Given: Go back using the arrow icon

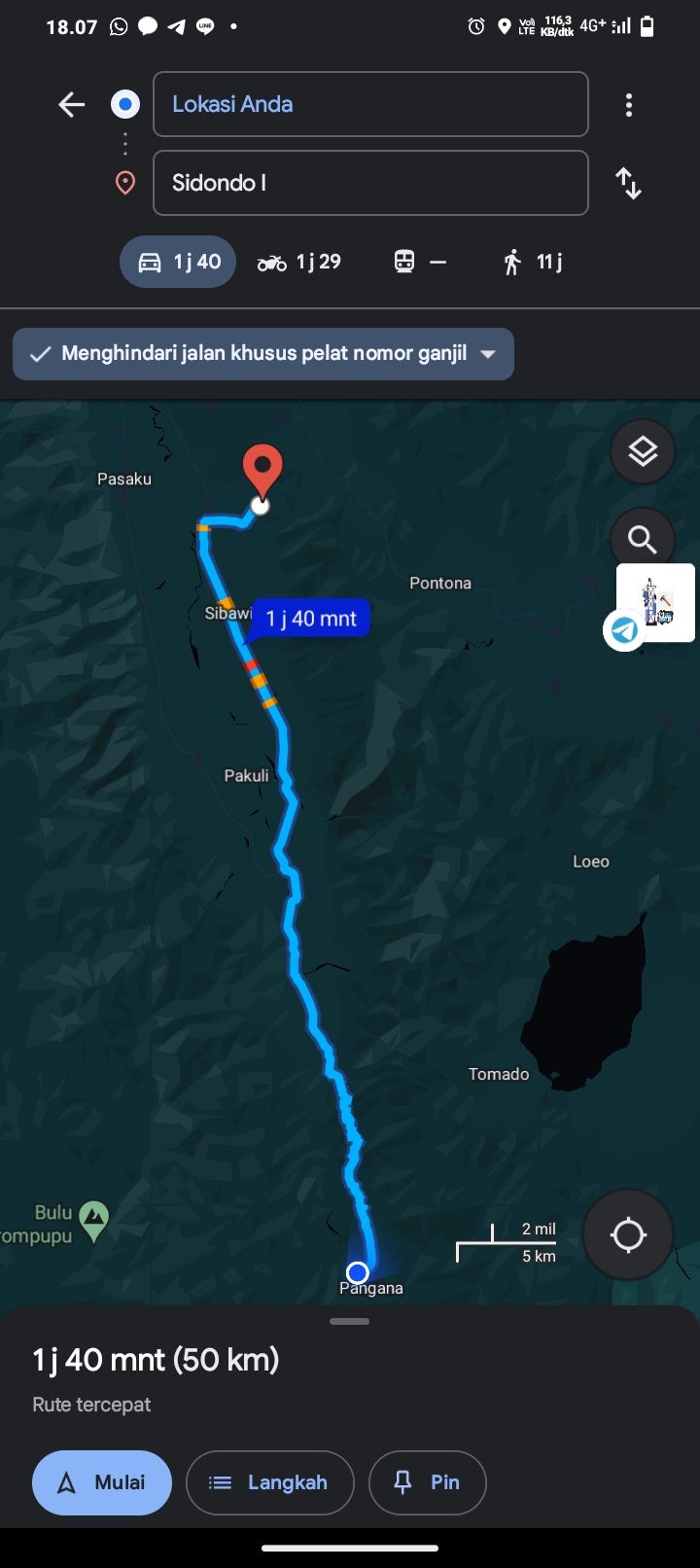Looking at the screenshot, I should coord(72,104).
